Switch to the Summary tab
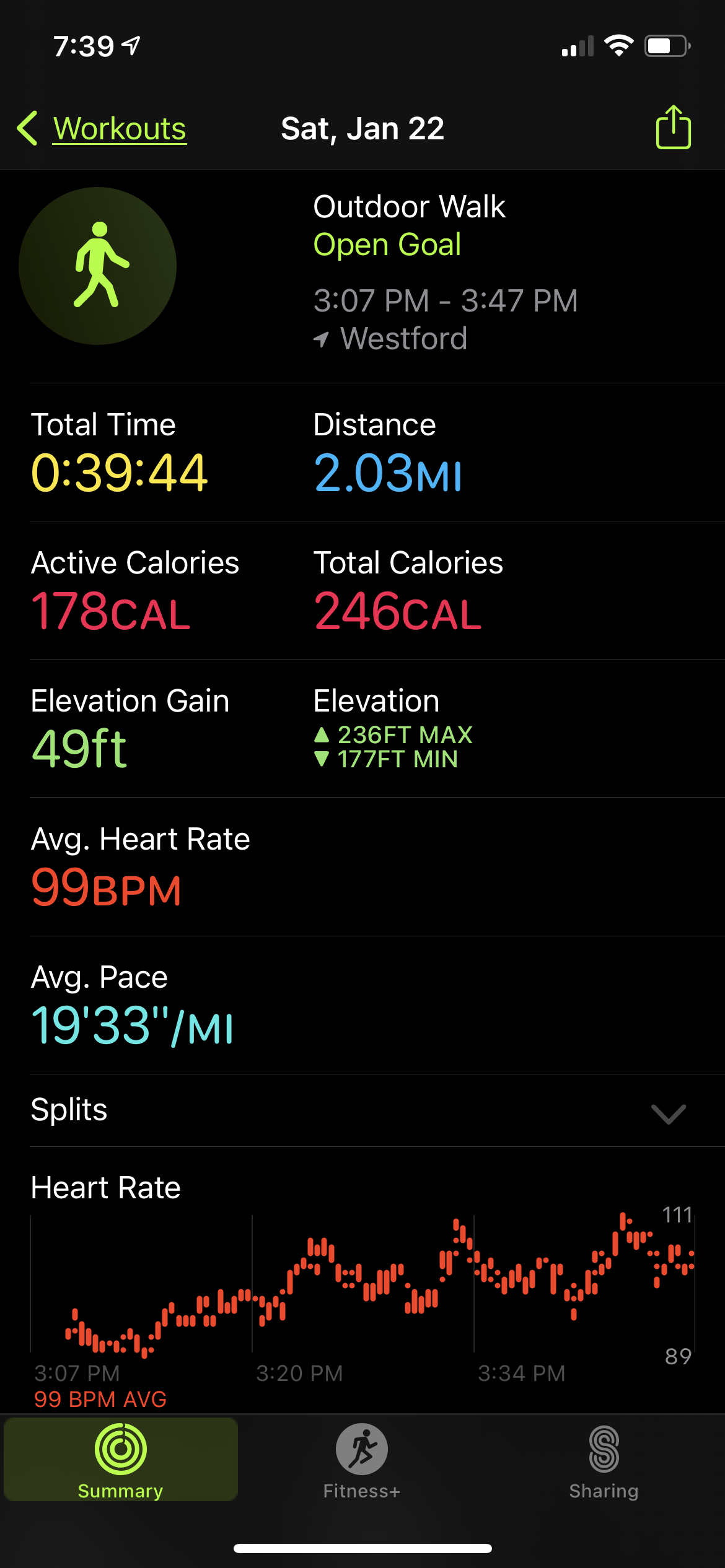The width and height of the screenshot is (725, 1568). [x=121, y=1460]
